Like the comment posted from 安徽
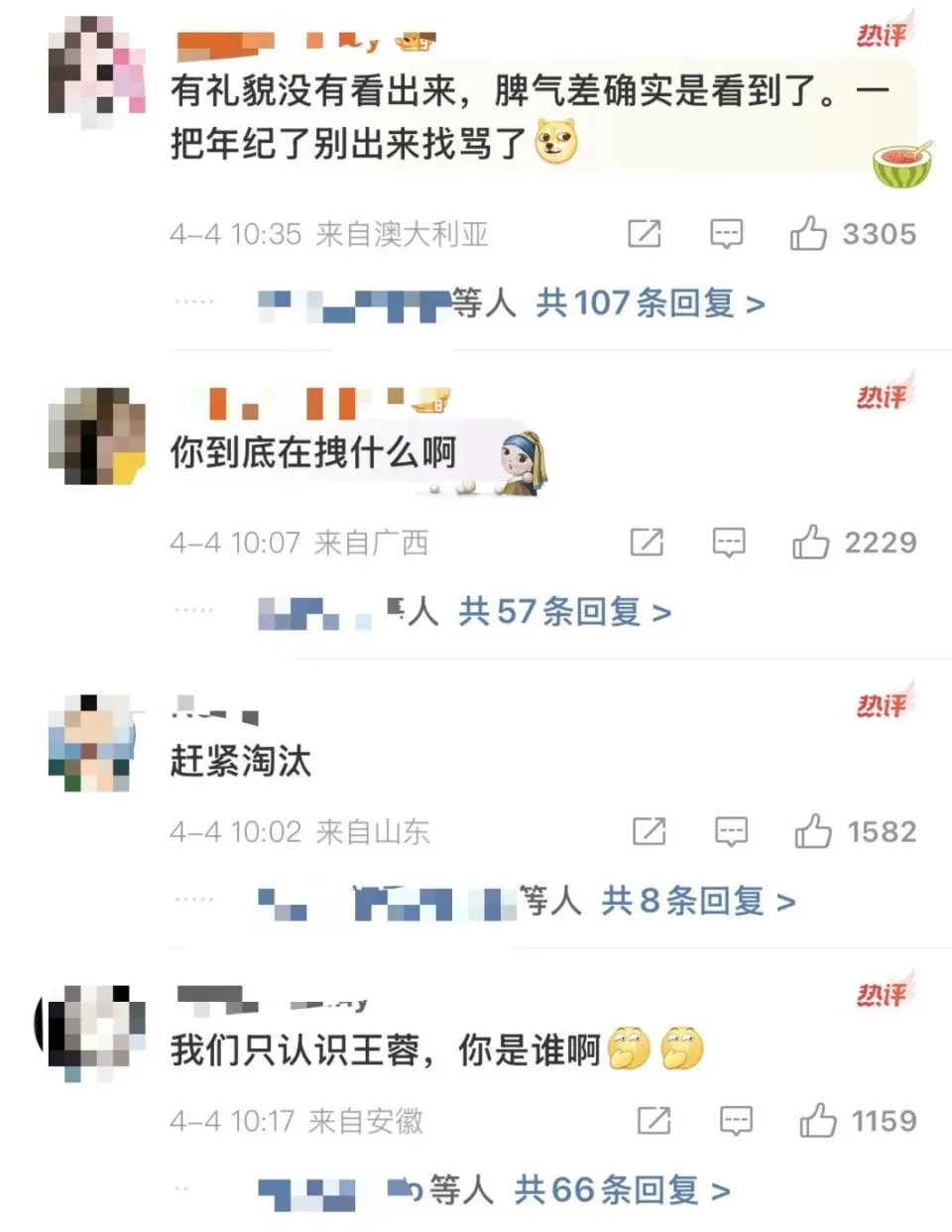Viewport: 952px width, 1232px height. coord(818,1121)
